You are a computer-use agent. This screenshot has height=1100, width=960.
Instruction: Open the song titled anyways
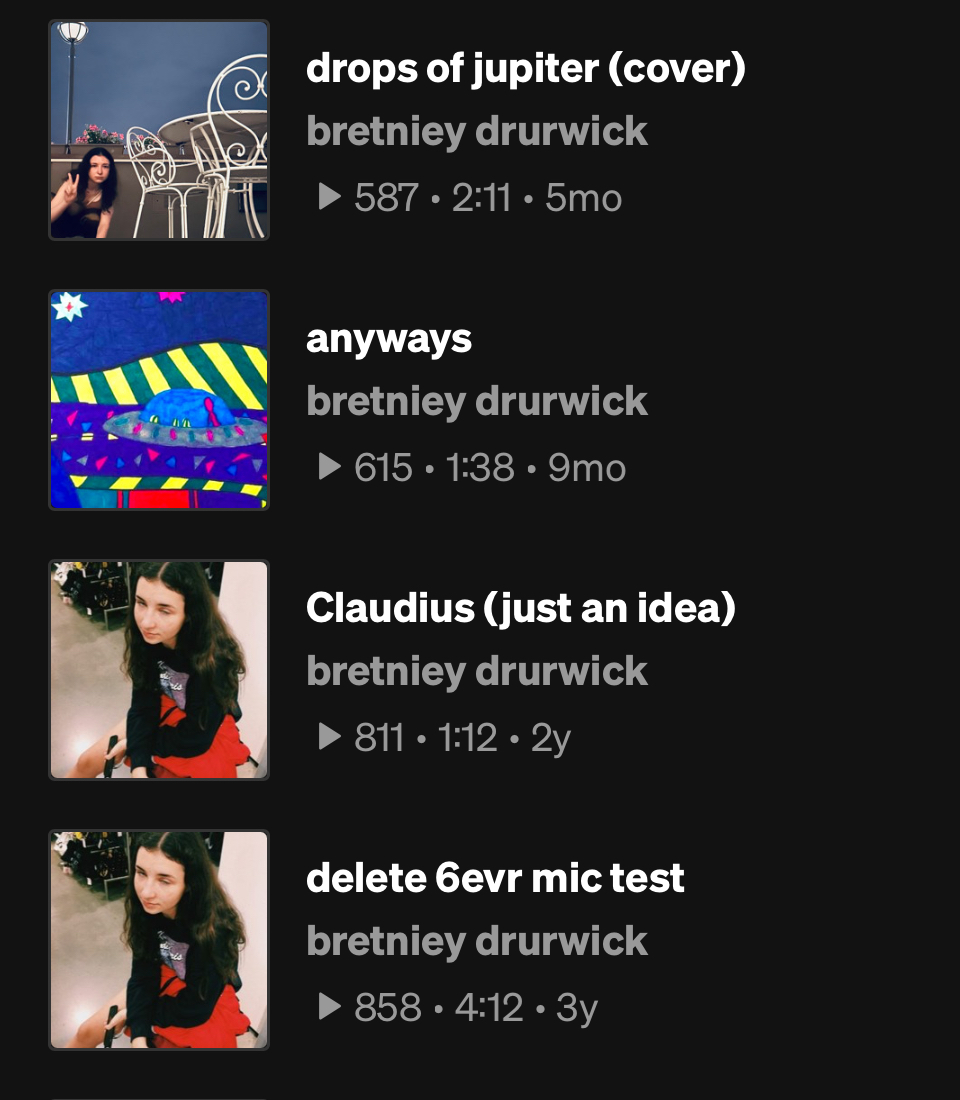[x=389, y=339]
